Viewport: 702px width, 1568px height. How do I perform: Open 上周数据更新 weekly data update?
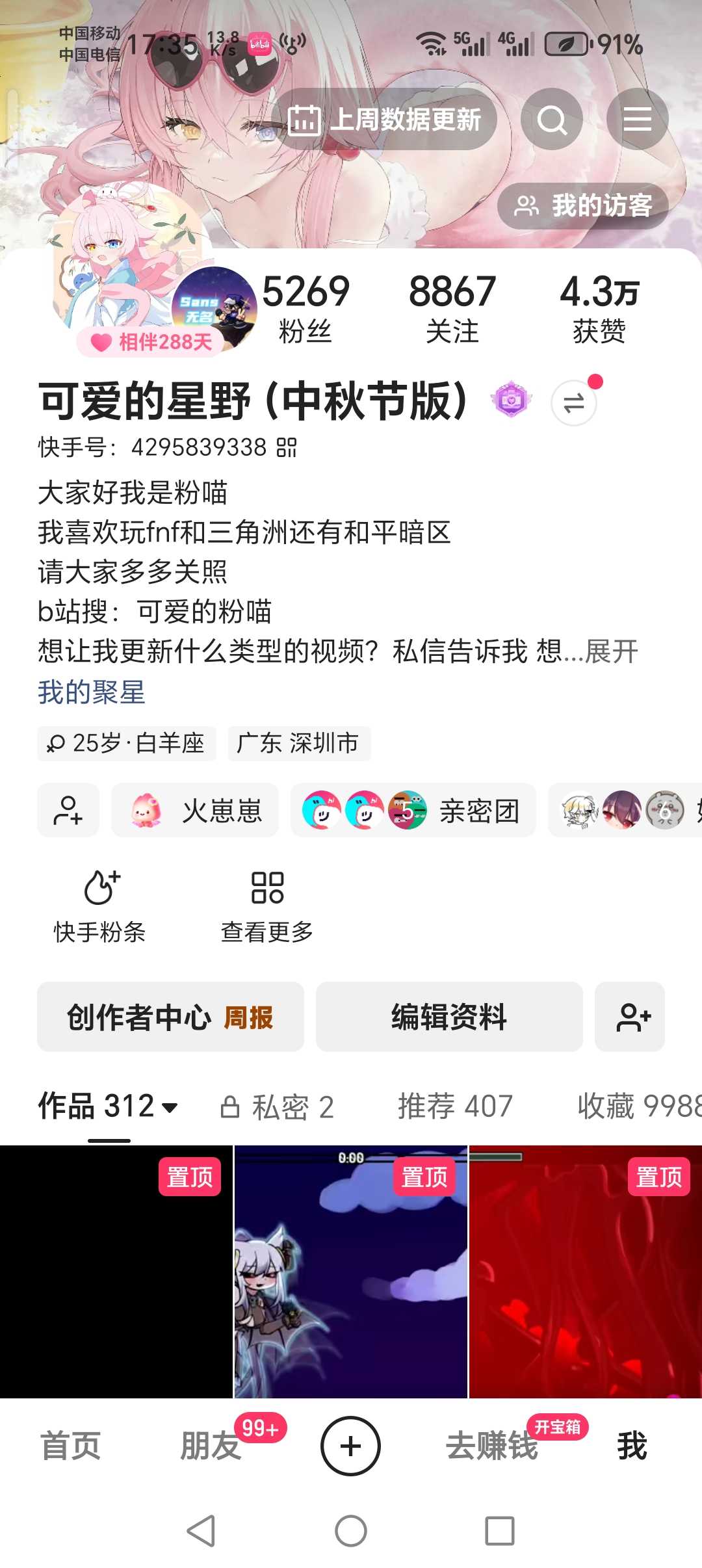pyautogui.click(x=387, y=120)
